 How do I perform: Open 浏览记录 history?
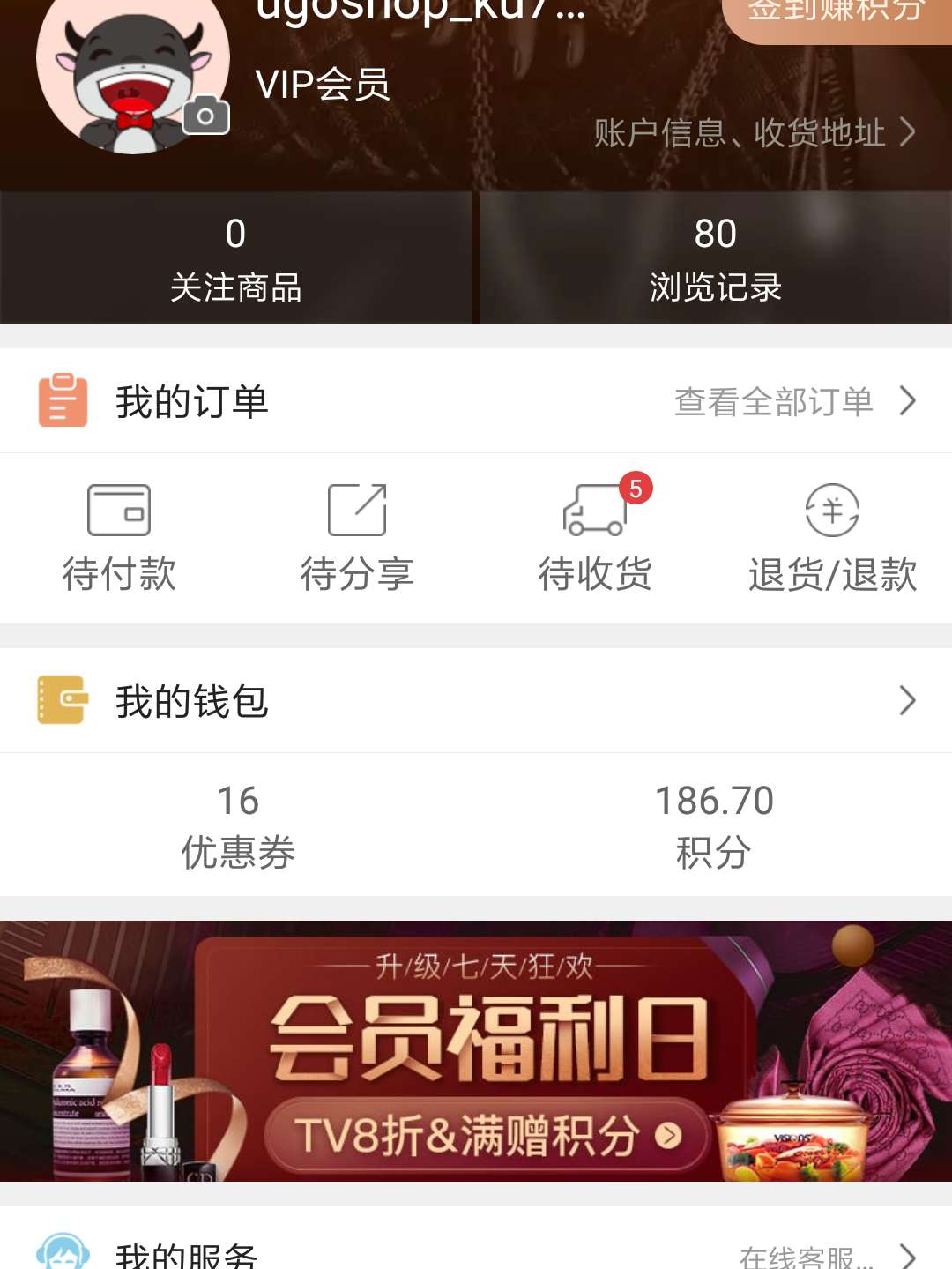point(715,258)
